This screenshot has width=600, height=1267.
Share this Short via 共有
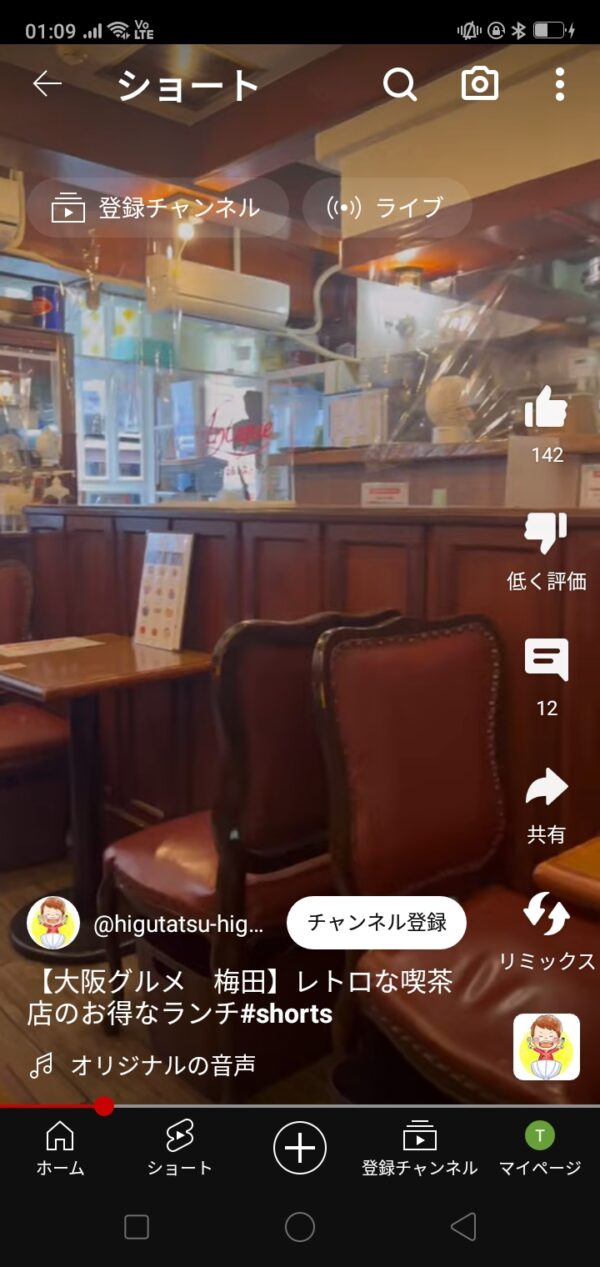coord(546,788)
